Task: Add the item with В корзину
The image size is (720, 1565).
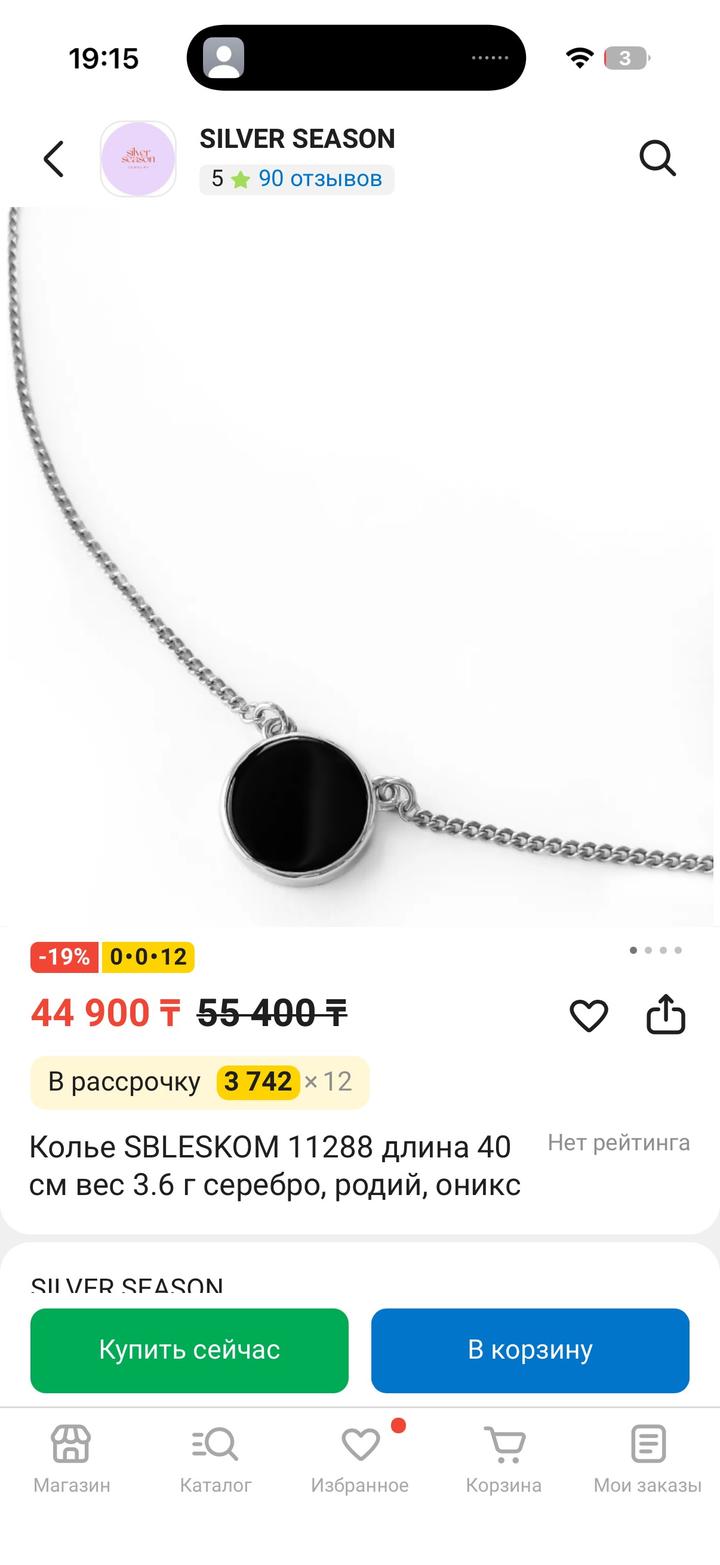Action: [530, 1350]
